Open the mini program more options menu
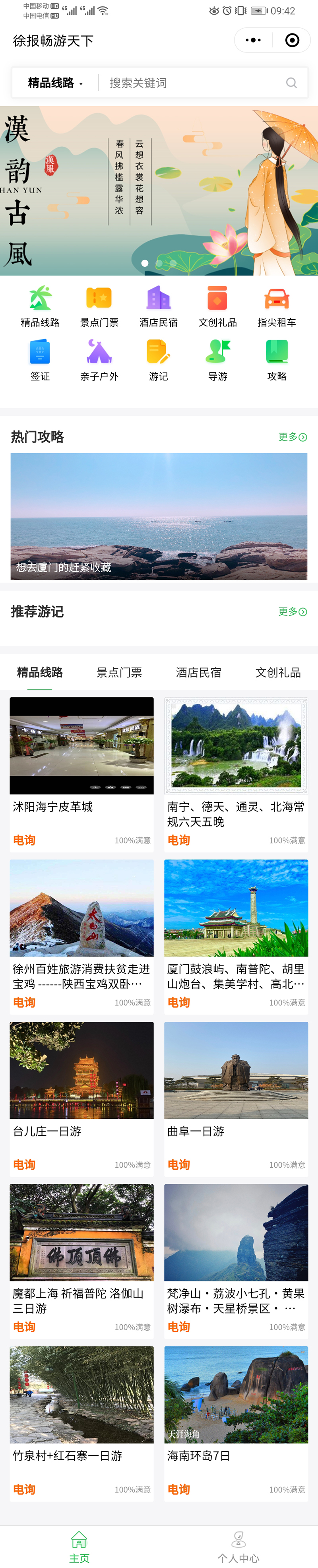Image resolution: width=318 pixels, height=1568 pixels. [x=253, y=40]
